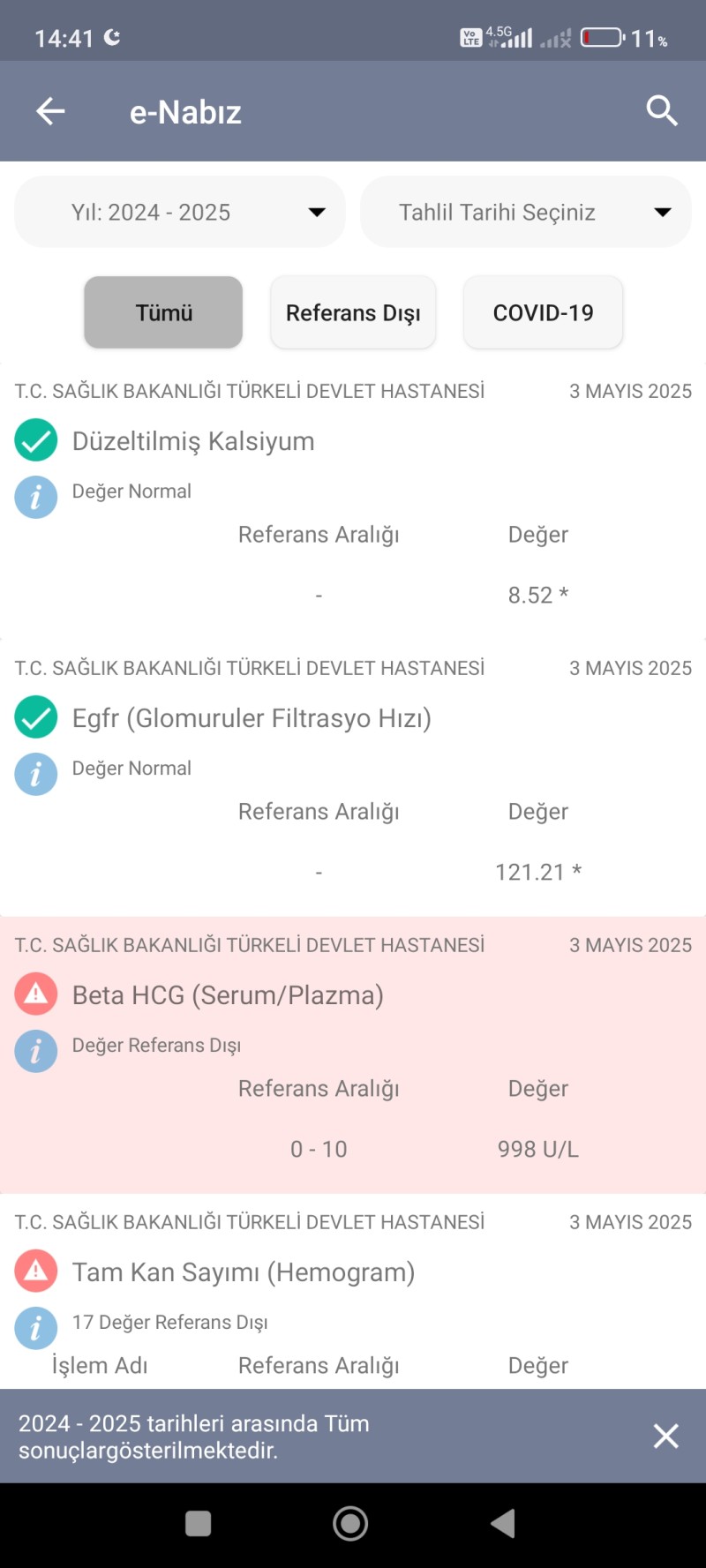
Task: Show info for Tam Kan Sayımı (Hemogram)
Action: click(36, 1328)
